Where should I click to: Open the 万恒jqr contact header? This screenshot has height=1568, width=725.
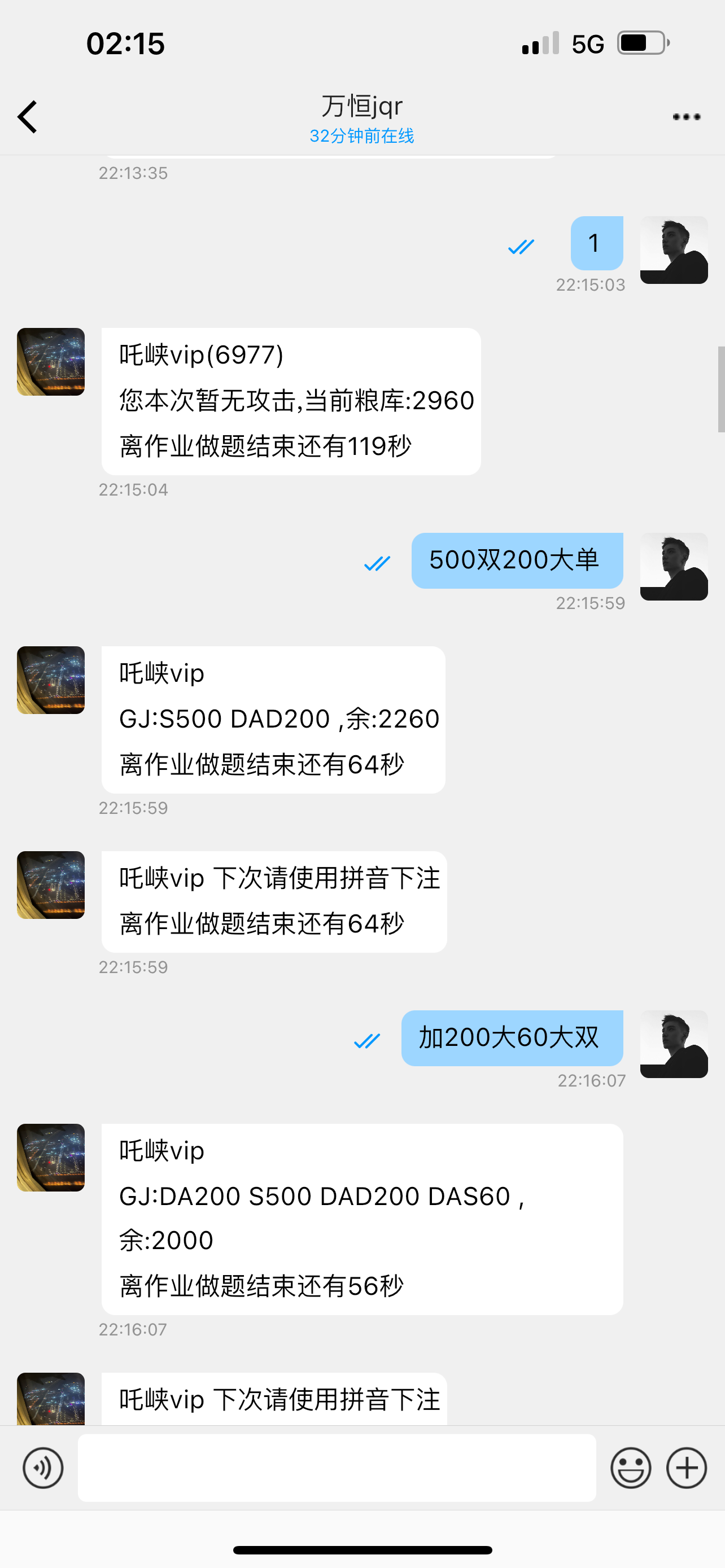[x=361, y=117]
